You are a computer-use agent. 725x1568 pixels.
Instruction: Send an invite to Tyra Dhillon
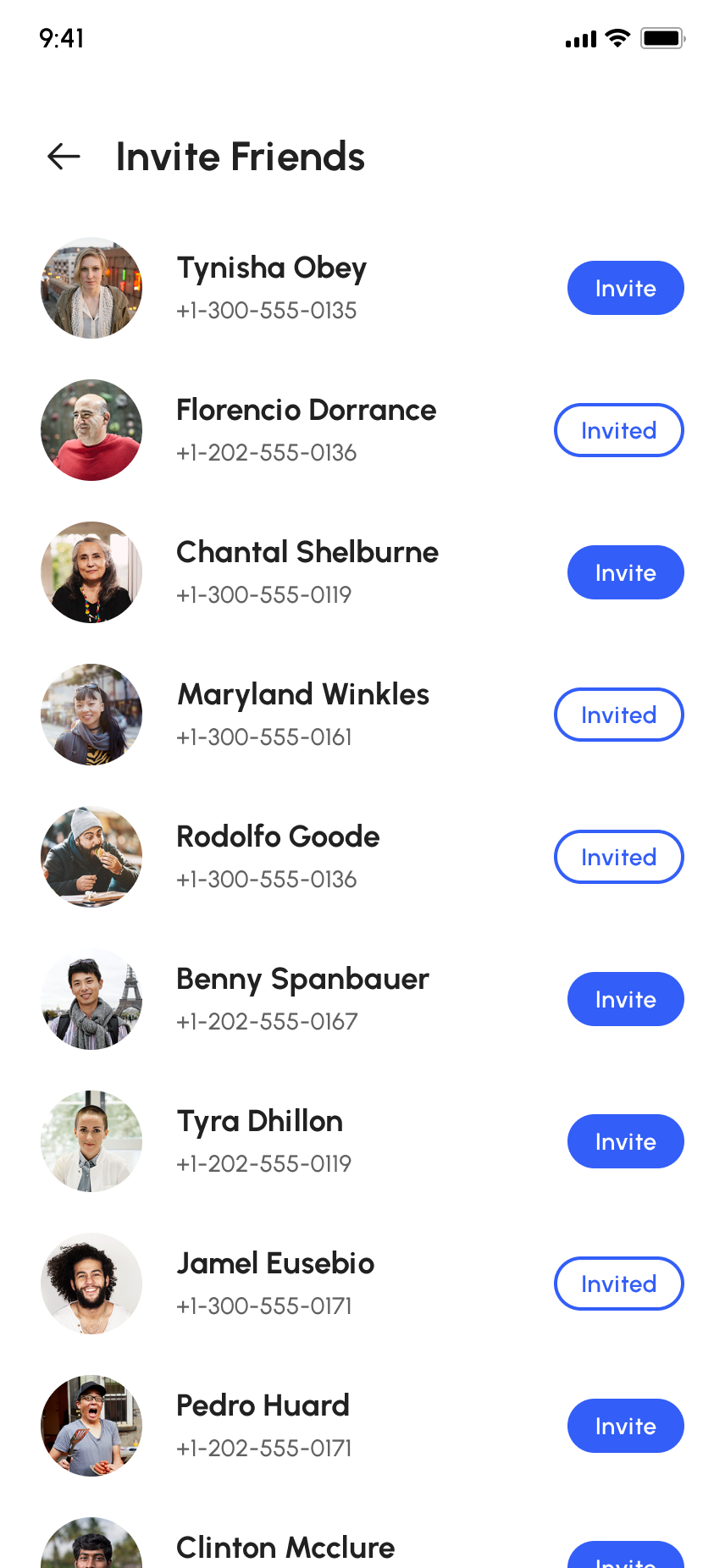click(625, 1141)
